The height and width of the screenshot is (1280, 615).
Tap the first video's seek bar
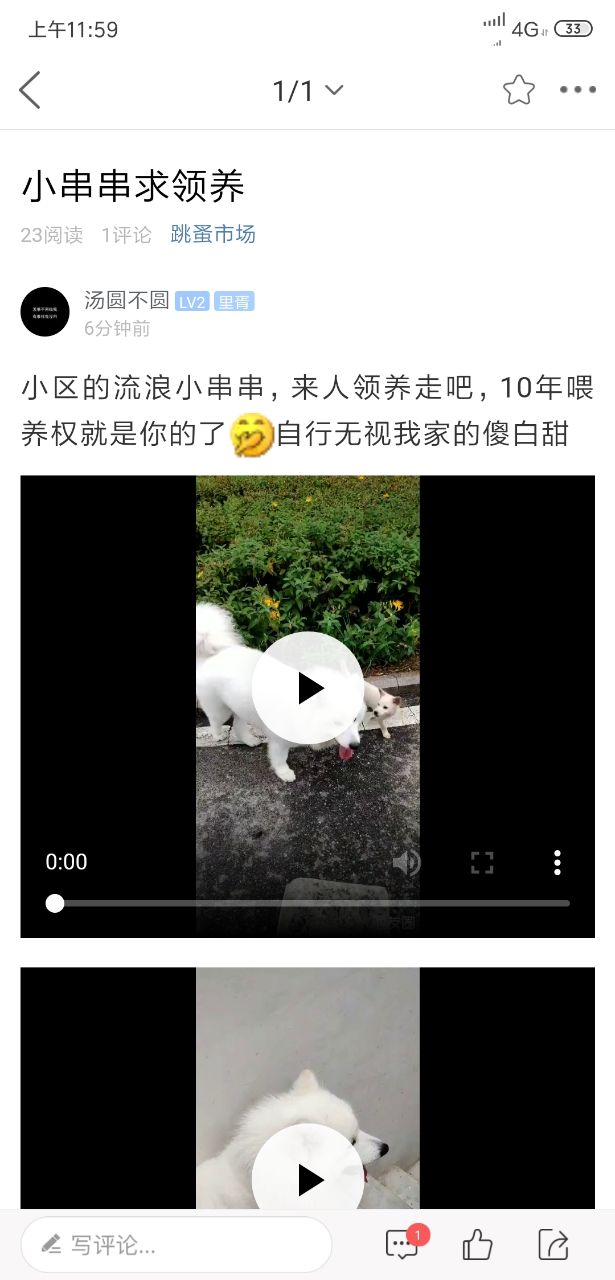pos(310,903)
